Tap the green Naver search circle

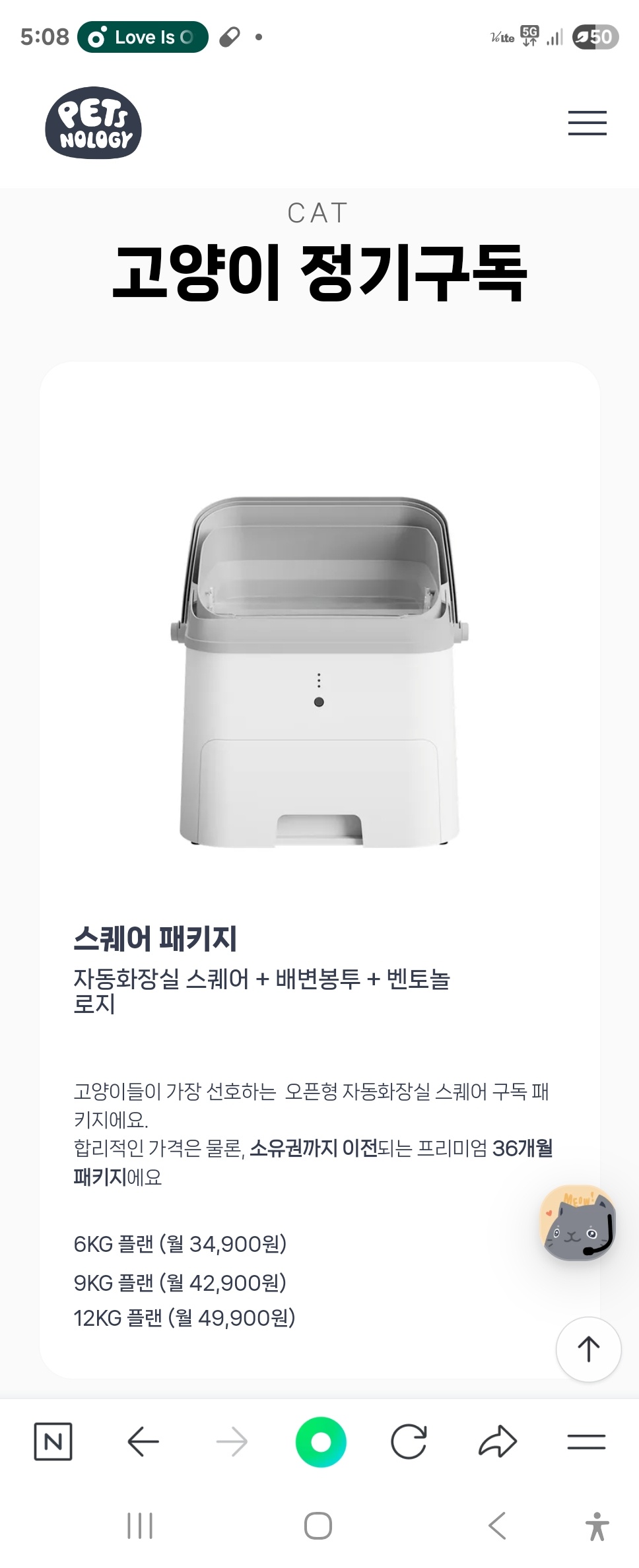(321, 1441)
